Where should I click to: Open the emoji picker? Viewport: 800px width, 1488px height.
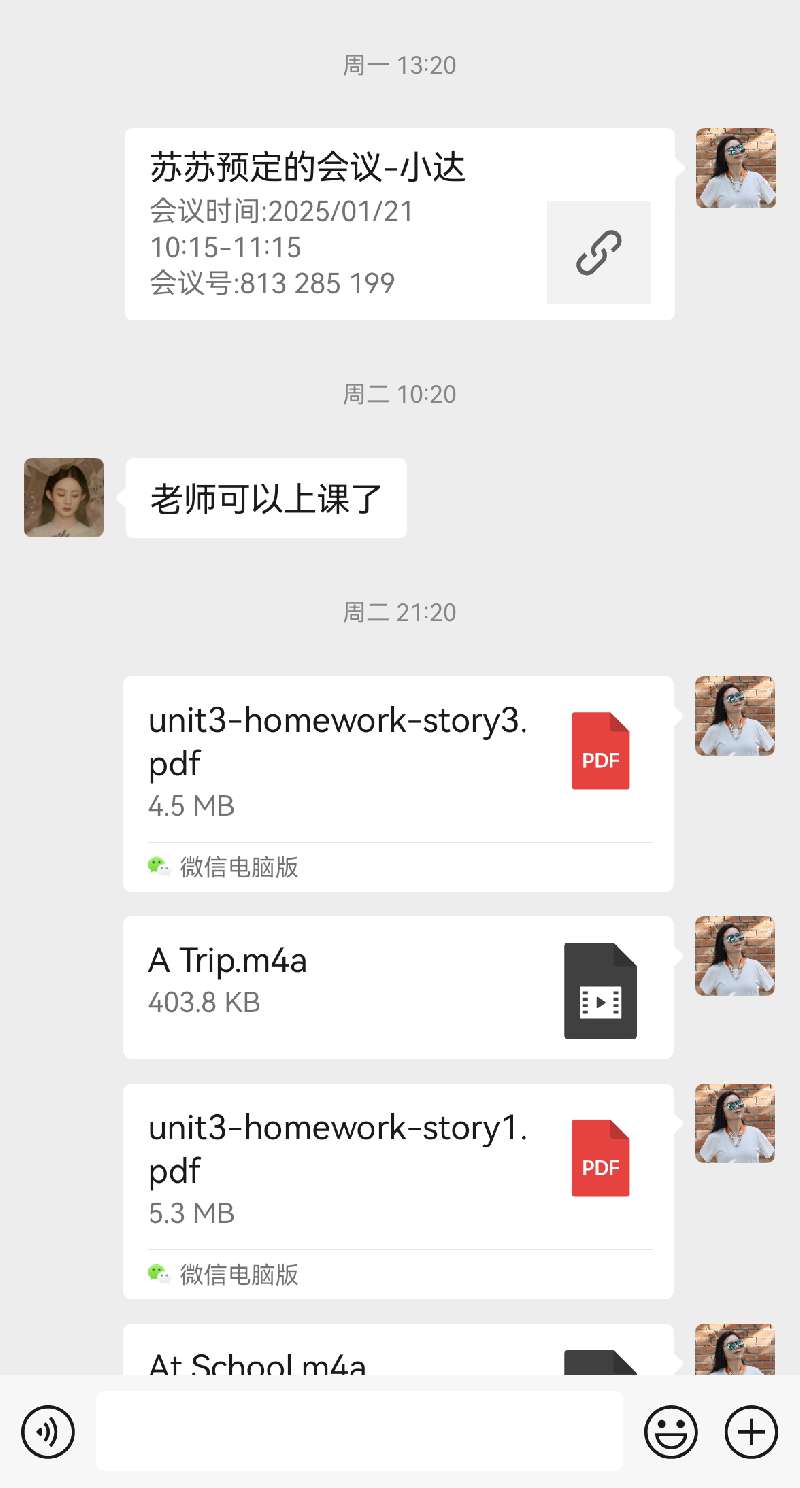tap(670, 1431)
